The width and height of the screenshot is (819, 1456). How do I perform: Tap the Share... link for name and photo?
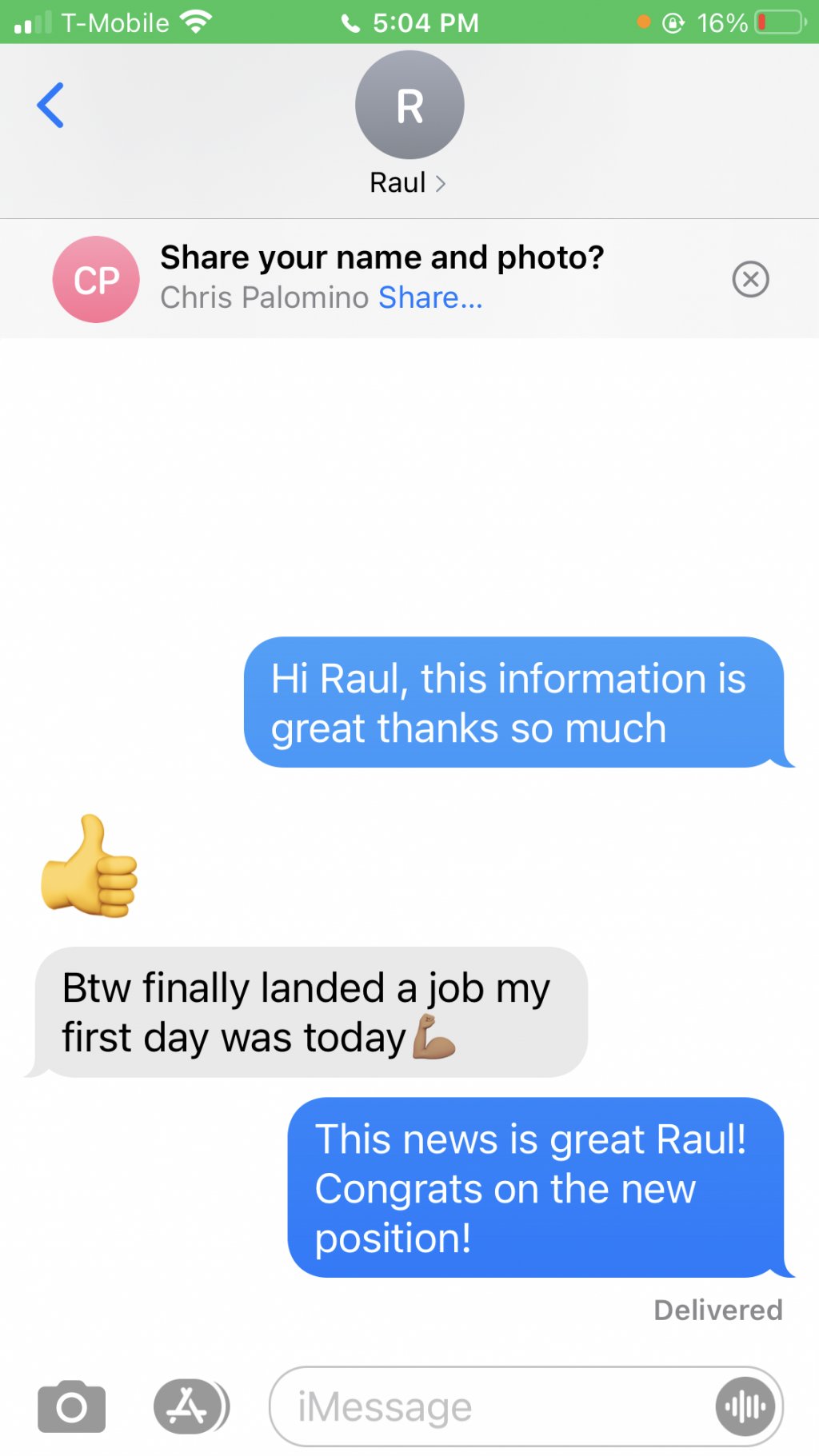pyautogui.click(x=430, y=297)
